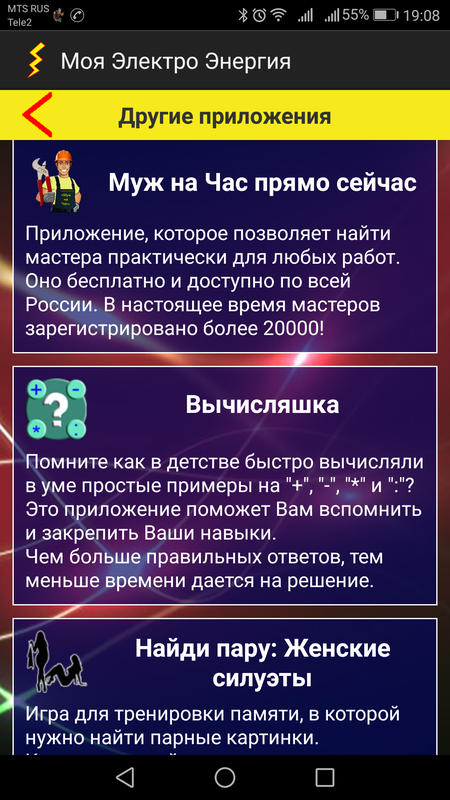Go back using the red arrow
This screenshot has width=450, height=800.
click(37, 115)
